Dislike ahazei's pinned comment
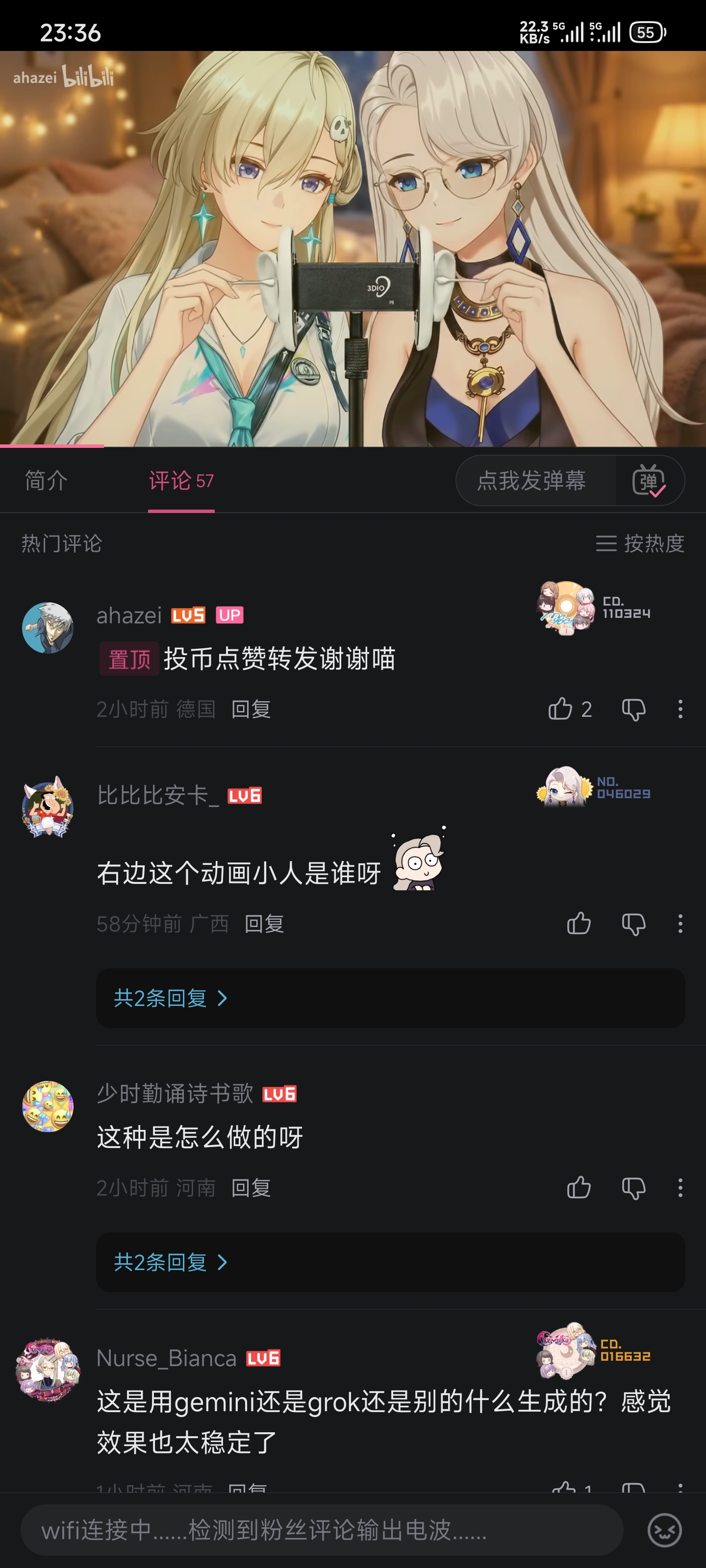 633,709
